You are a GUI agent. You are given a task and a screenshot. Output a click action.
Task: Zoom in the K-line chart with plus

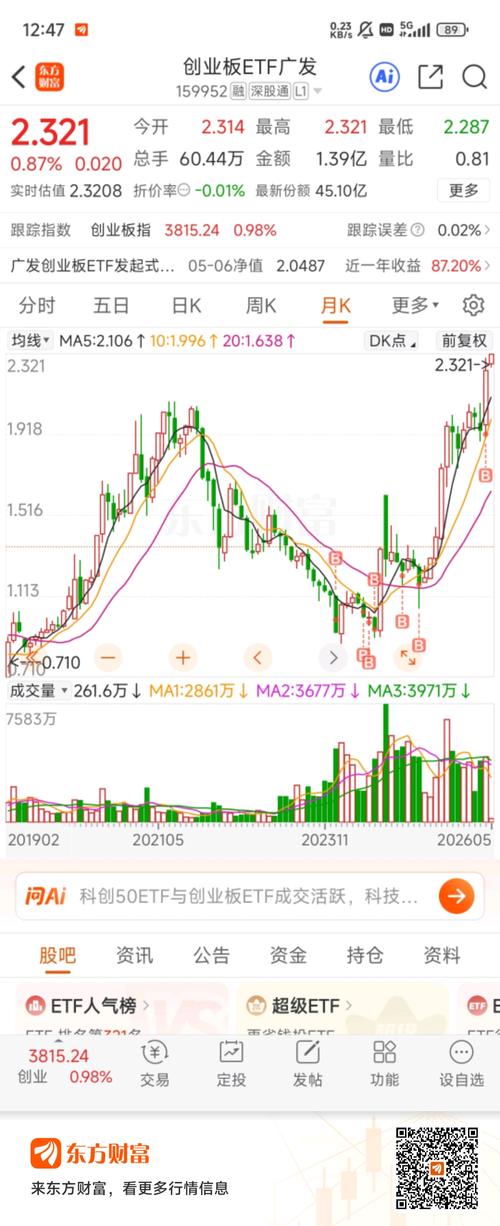(x=183, y=657)
